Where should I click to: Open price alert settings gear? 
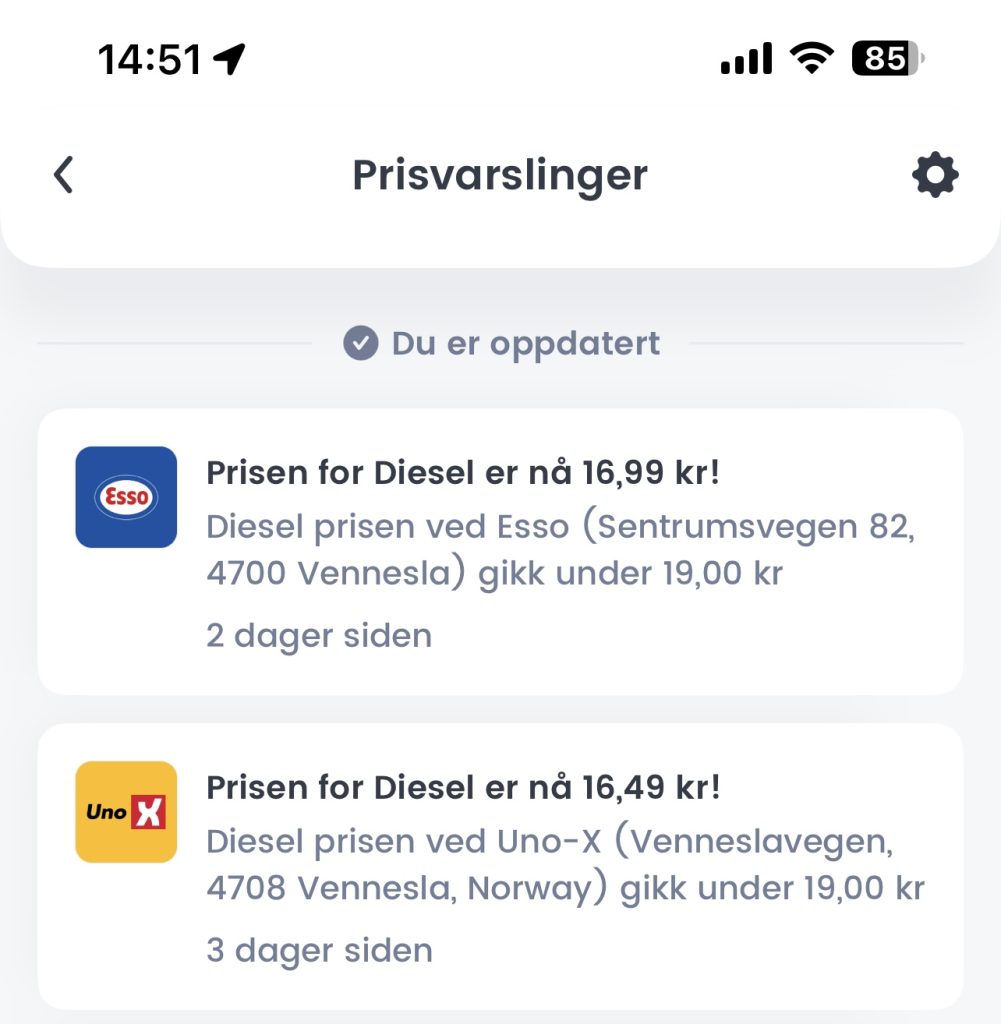935,176
